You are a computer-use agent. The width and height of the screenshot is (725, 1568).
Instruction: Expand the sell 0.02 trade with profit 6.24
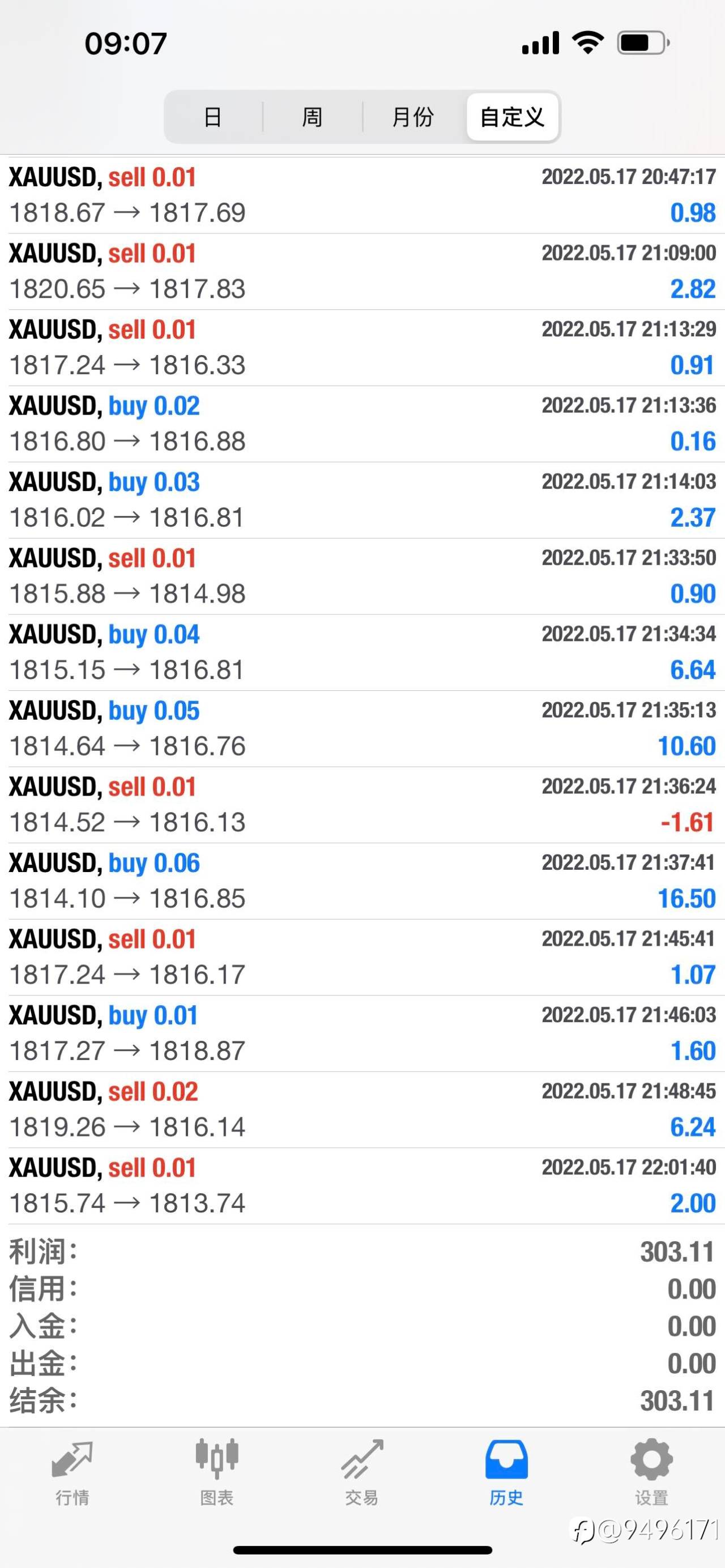pos(362,1110)
